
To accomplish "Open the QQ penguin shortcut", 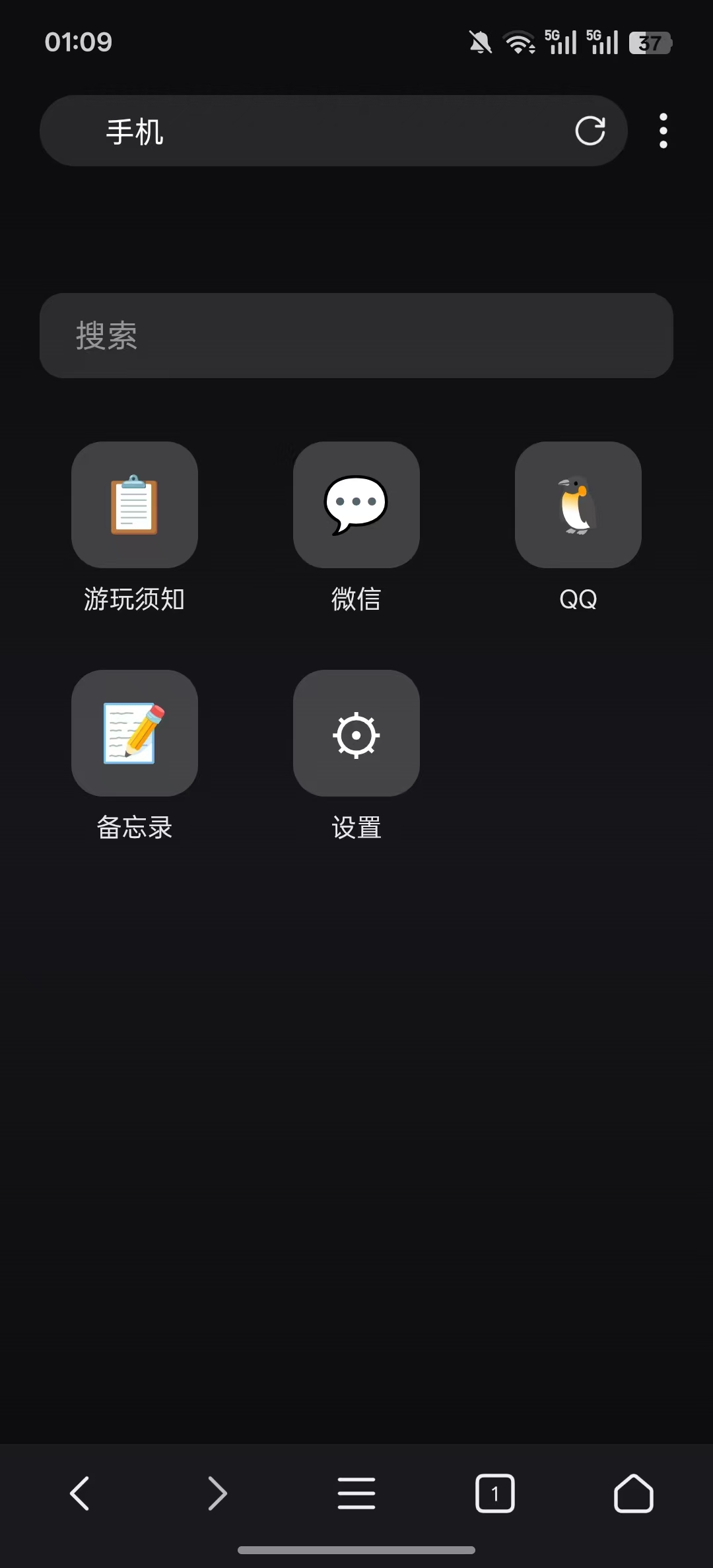I will 578,506.
